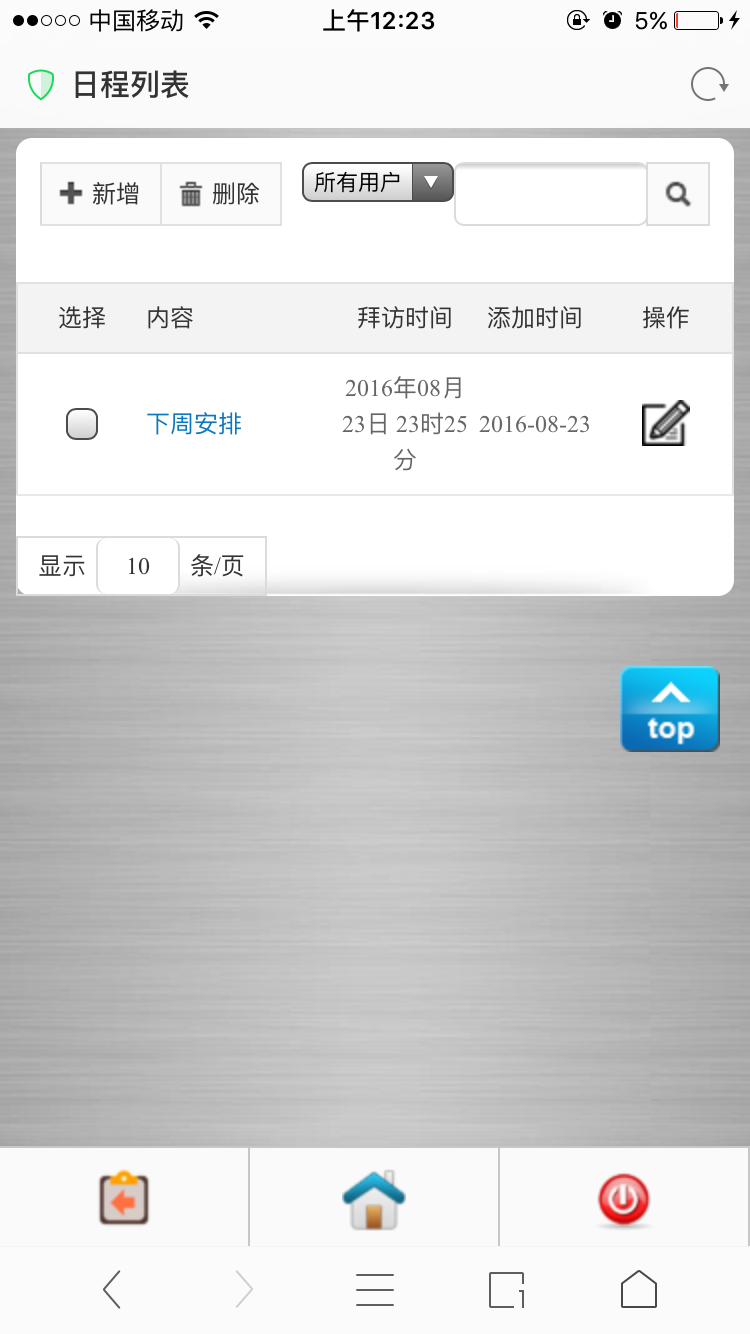
Task: Open the browser home page button
Action: (639, 1290)
